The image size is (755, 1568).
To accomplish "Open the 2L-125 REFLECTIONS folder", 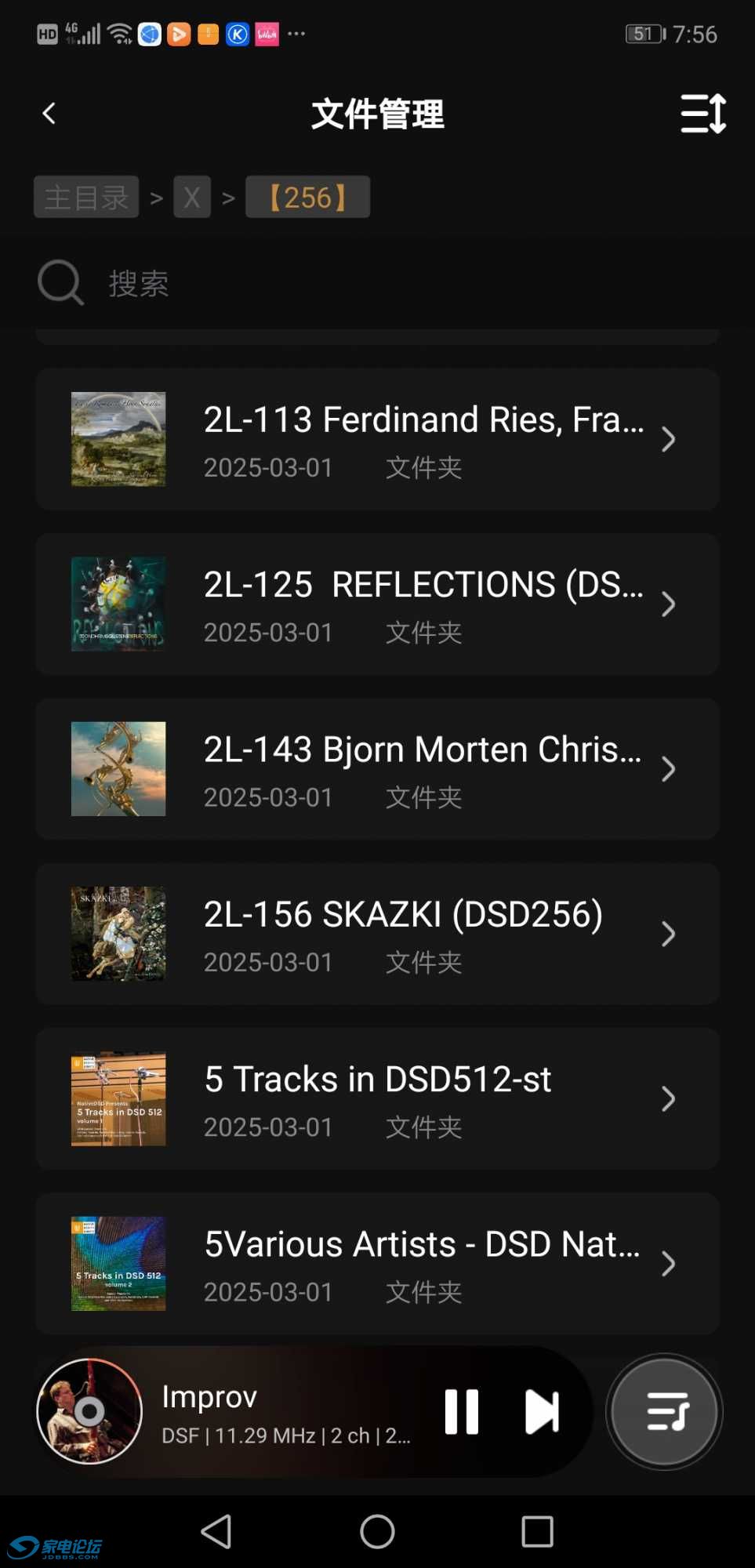I will [x=377, y=604].
